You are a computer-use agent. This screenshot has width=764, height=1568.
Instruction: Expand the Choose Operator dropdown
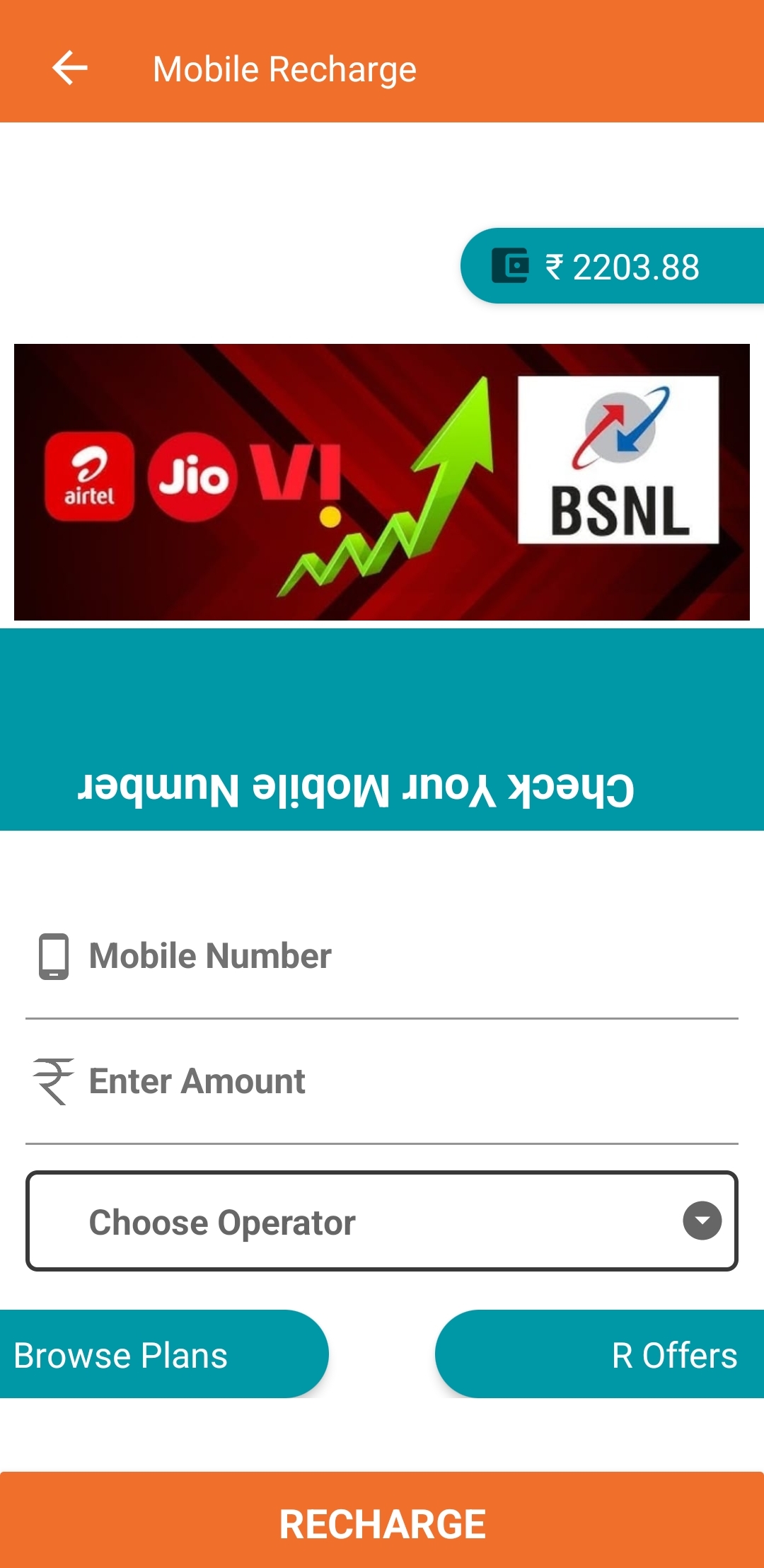pyautogui.click(x=382, y=1221)
